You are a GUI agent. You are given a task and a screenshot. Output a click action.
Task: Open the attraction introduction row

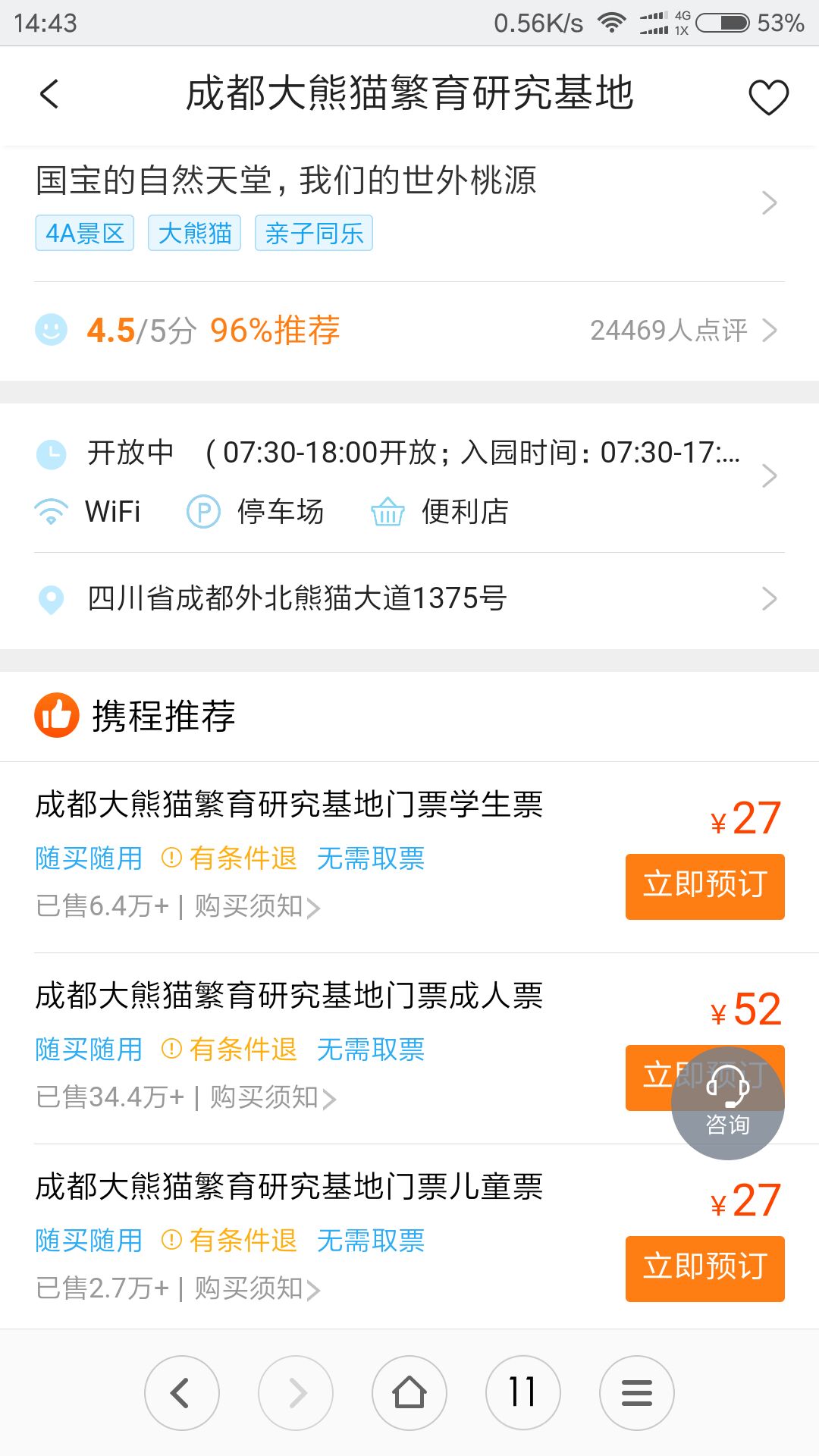click(x=409, y=203)
